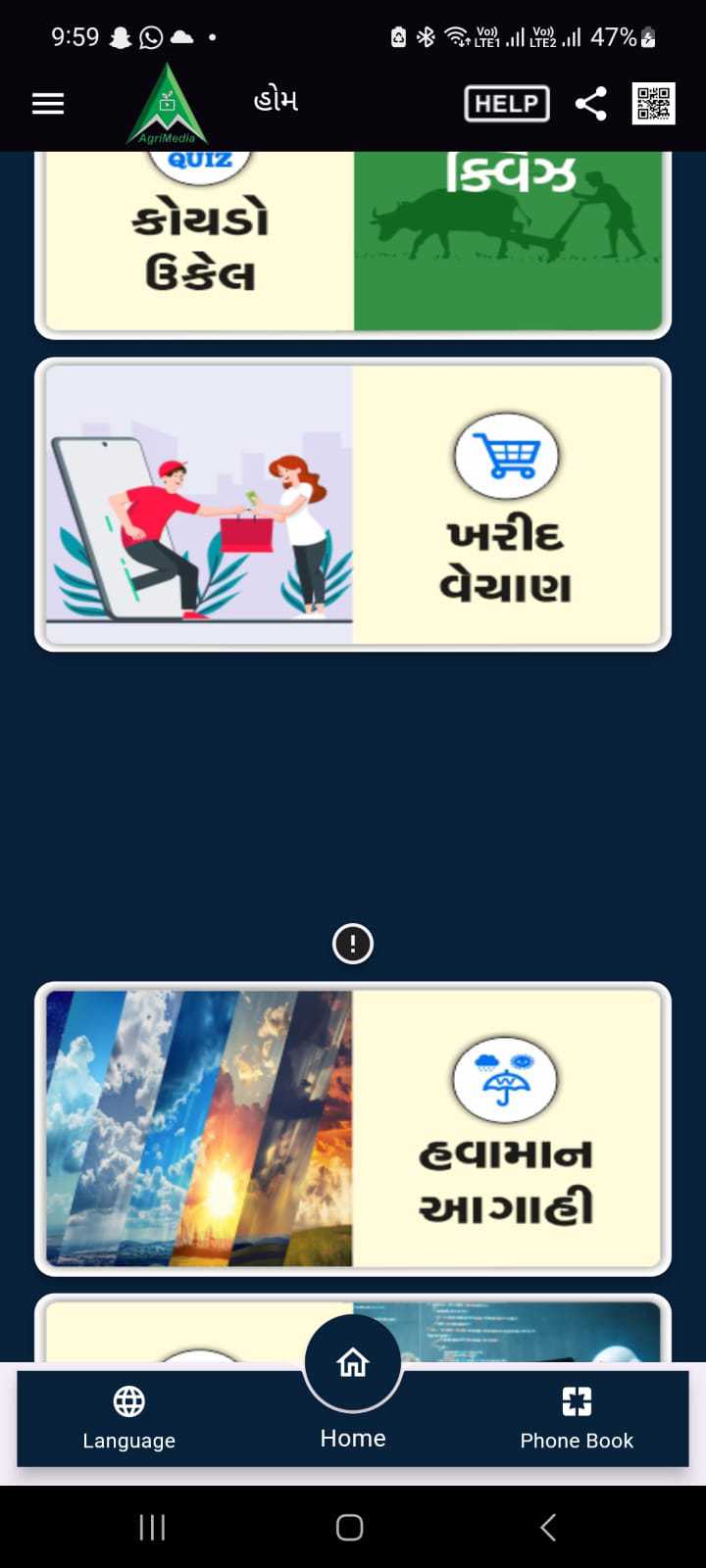706x1568 pixels.
Task: Open the hamburger drawer menu
Action: click(x=48, y=104)
